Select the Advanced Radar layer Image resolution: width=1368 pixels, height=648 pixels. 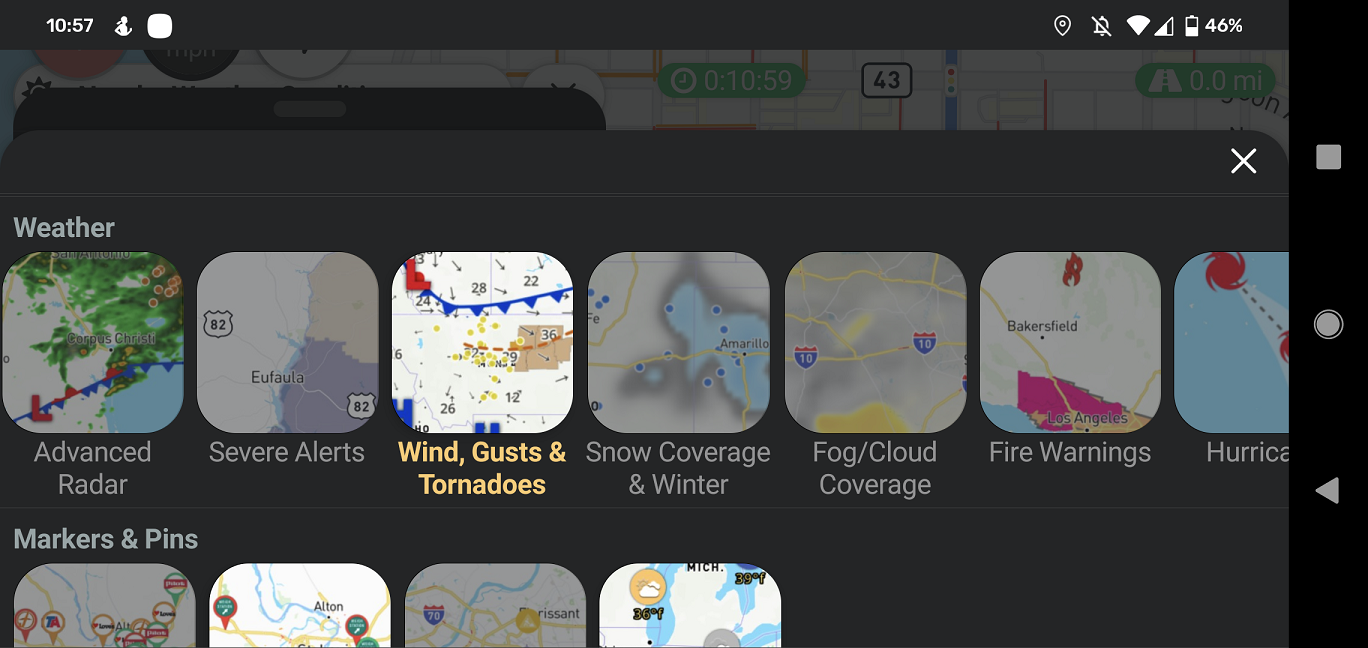point(93,342)
